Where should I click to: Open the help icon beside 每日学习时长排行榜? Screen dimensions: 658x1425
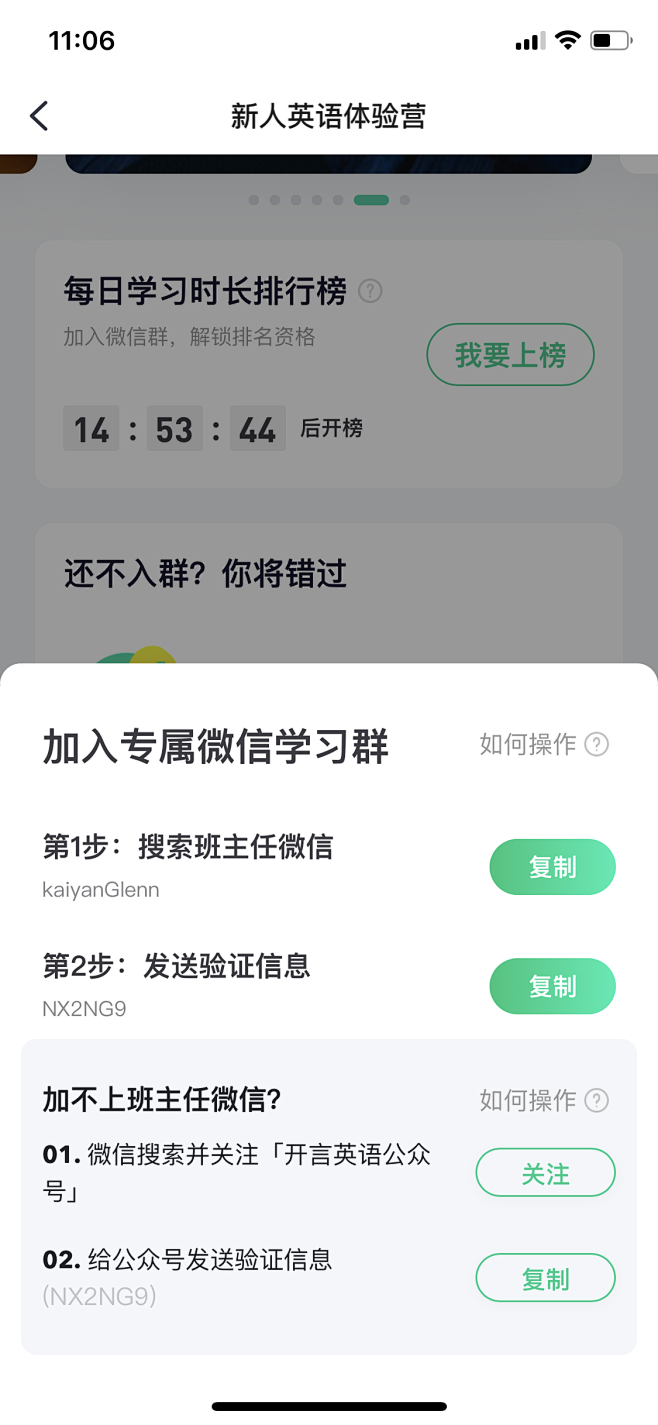click(370, 292)
